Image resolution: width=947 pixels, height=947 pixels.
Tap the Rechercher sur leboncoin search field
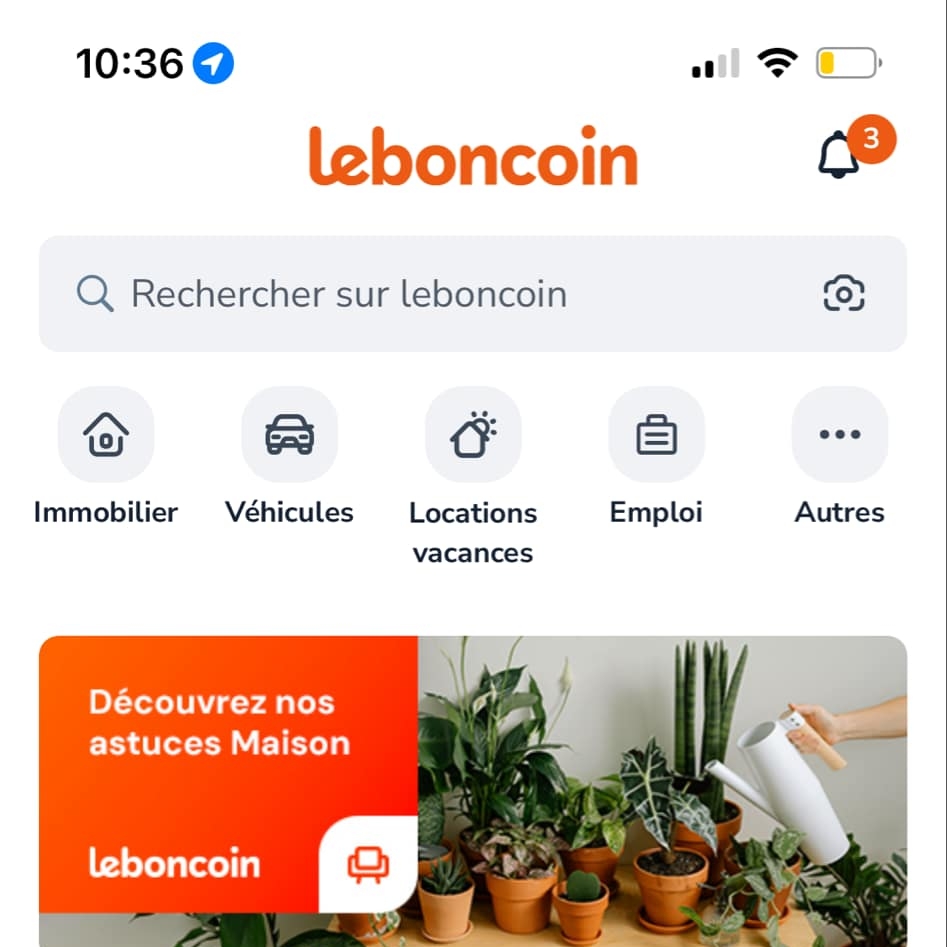pos(400,294)
